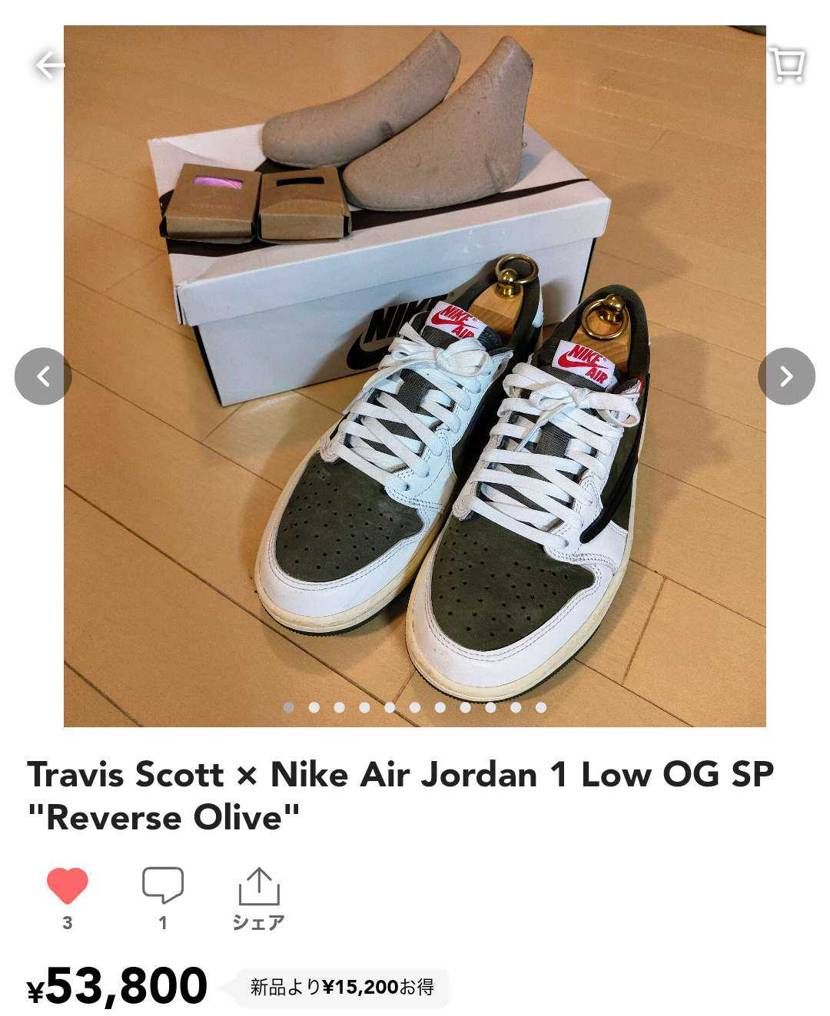Show the previous product photo

(x=43, y=376)
